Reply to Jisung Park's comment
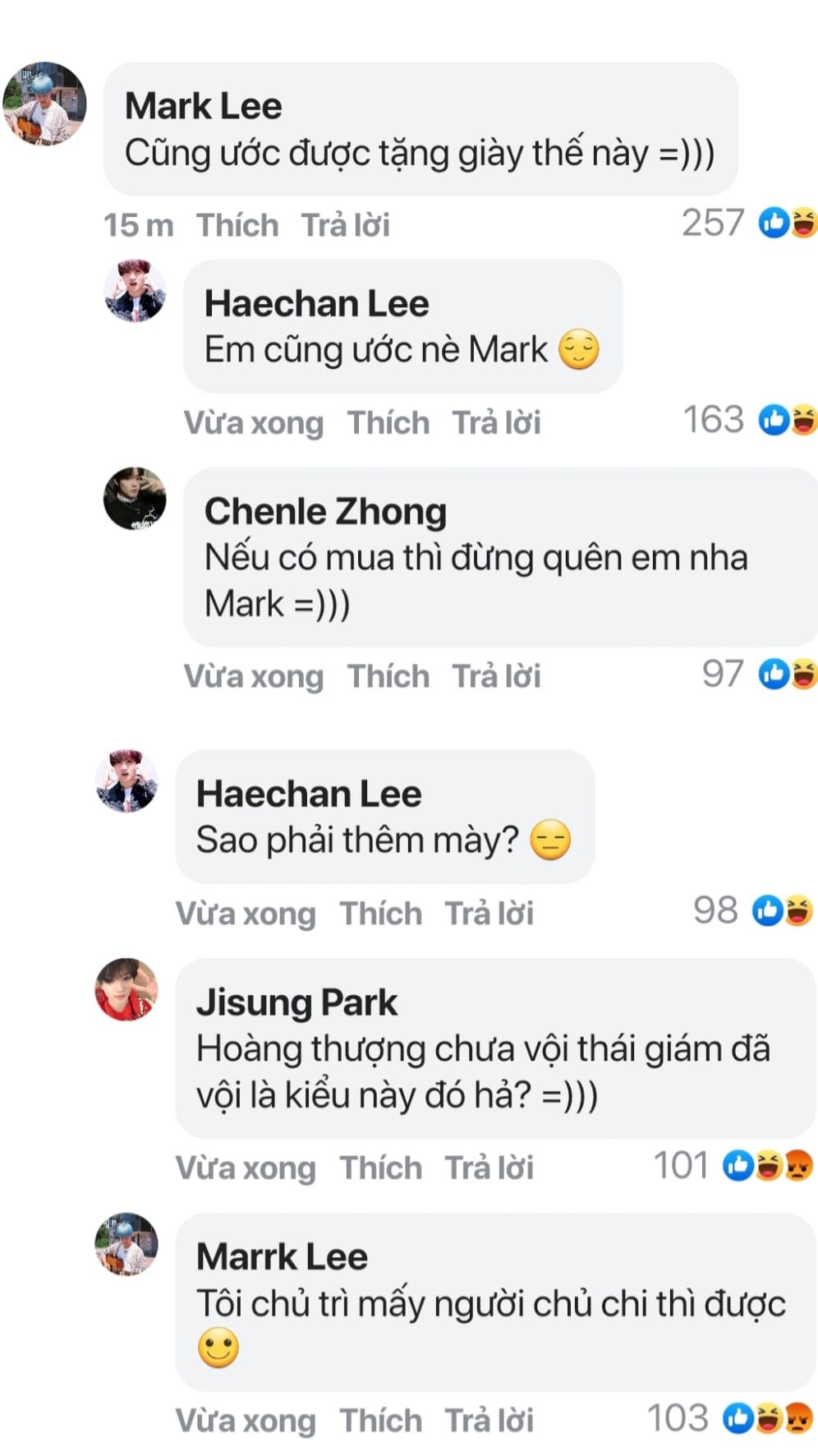The image size is (818, 1456). click(489, 1168)
